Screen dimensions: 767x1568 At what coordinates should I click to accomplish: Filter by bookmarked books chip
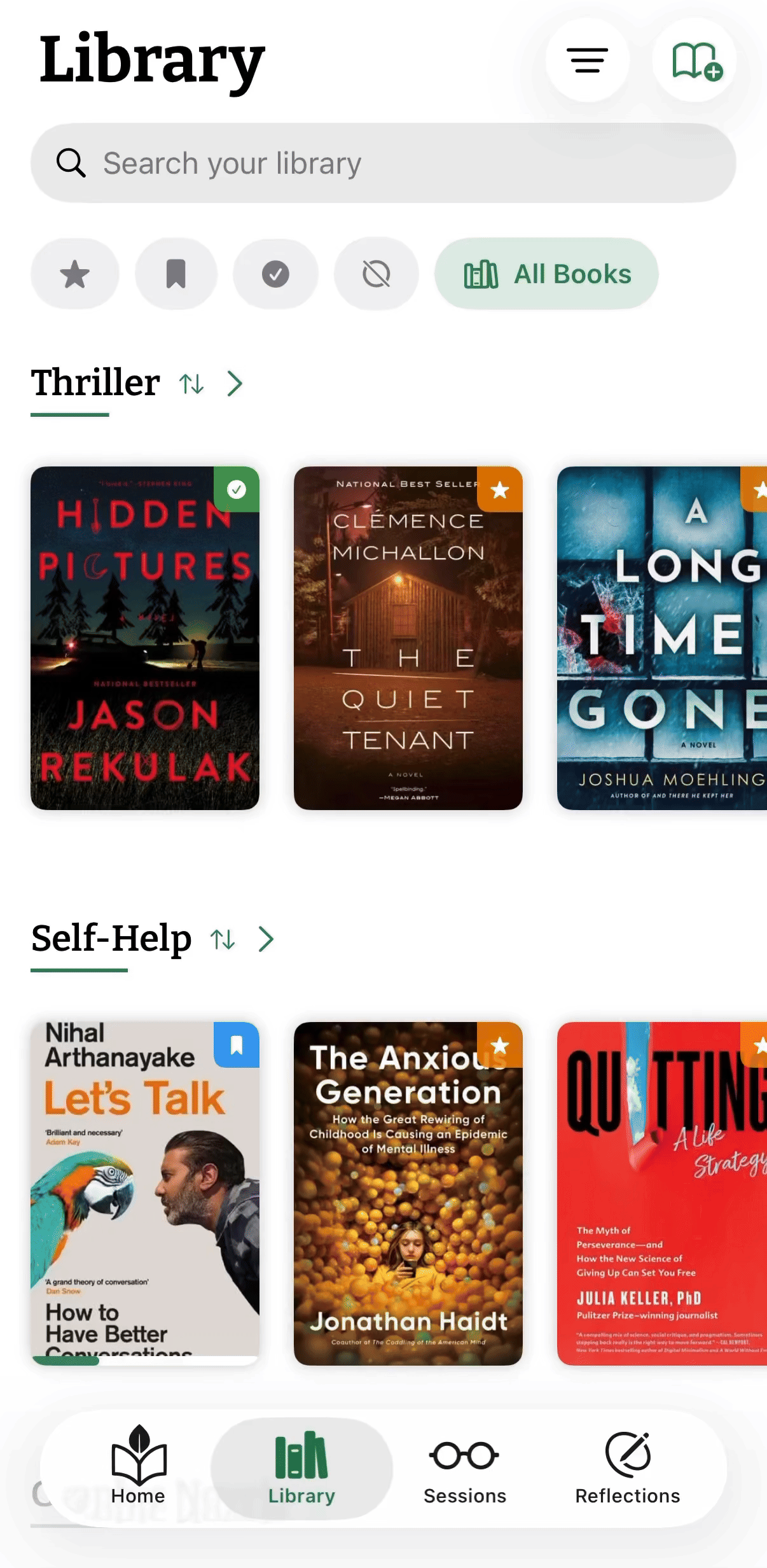click(x=176, y=274)
